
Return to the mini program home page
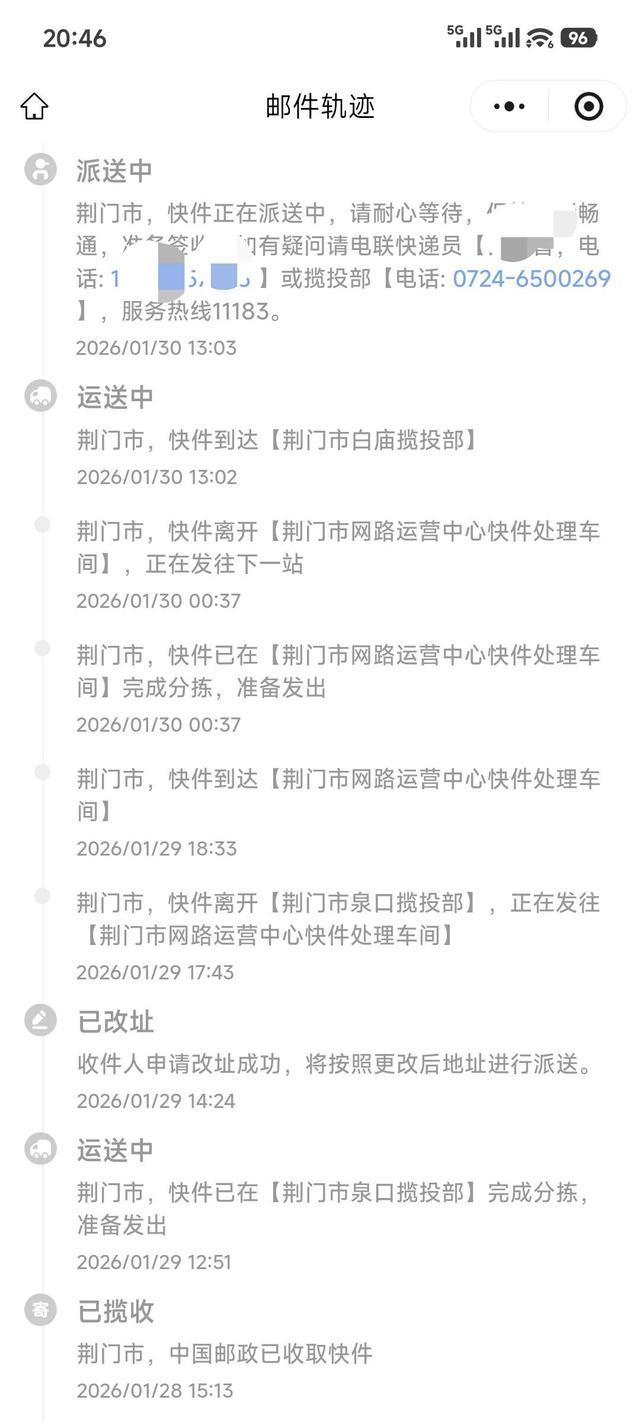tap(35, 106)
